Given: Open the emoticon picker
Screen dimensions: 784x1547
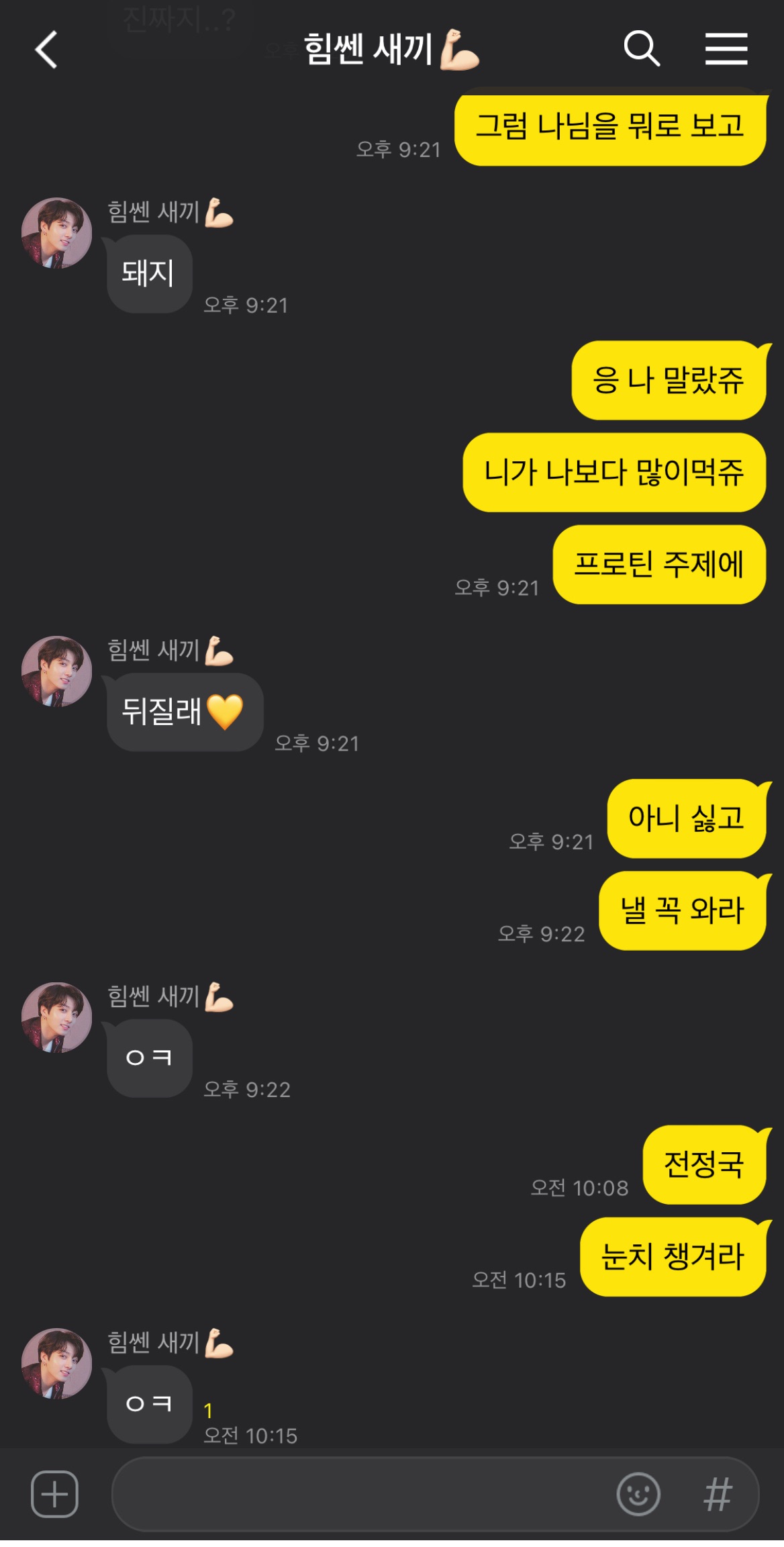Looking at the screenshot, I should click(x=638, y=1494).
